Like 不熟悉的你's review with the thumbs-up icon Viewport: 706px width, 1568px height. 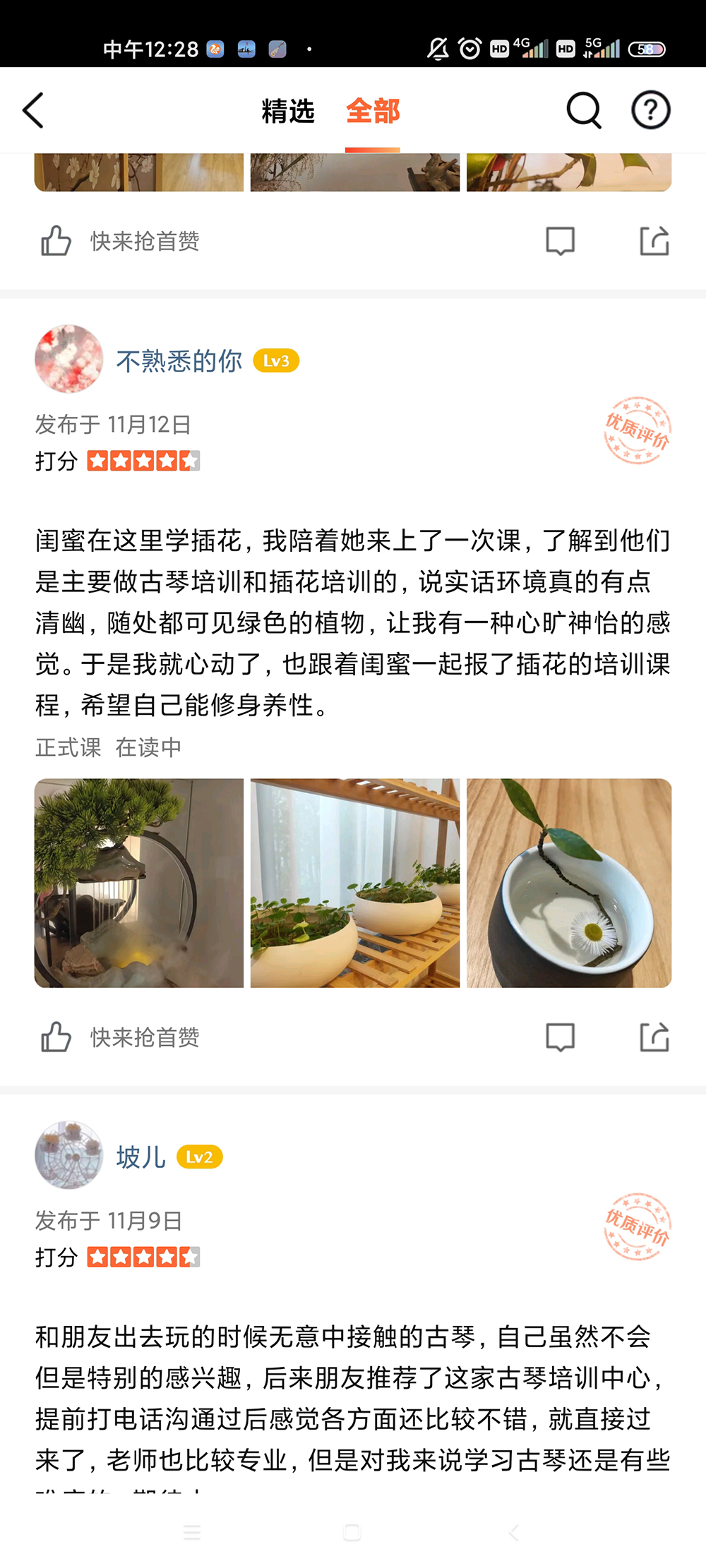[x=55, y=1036]
